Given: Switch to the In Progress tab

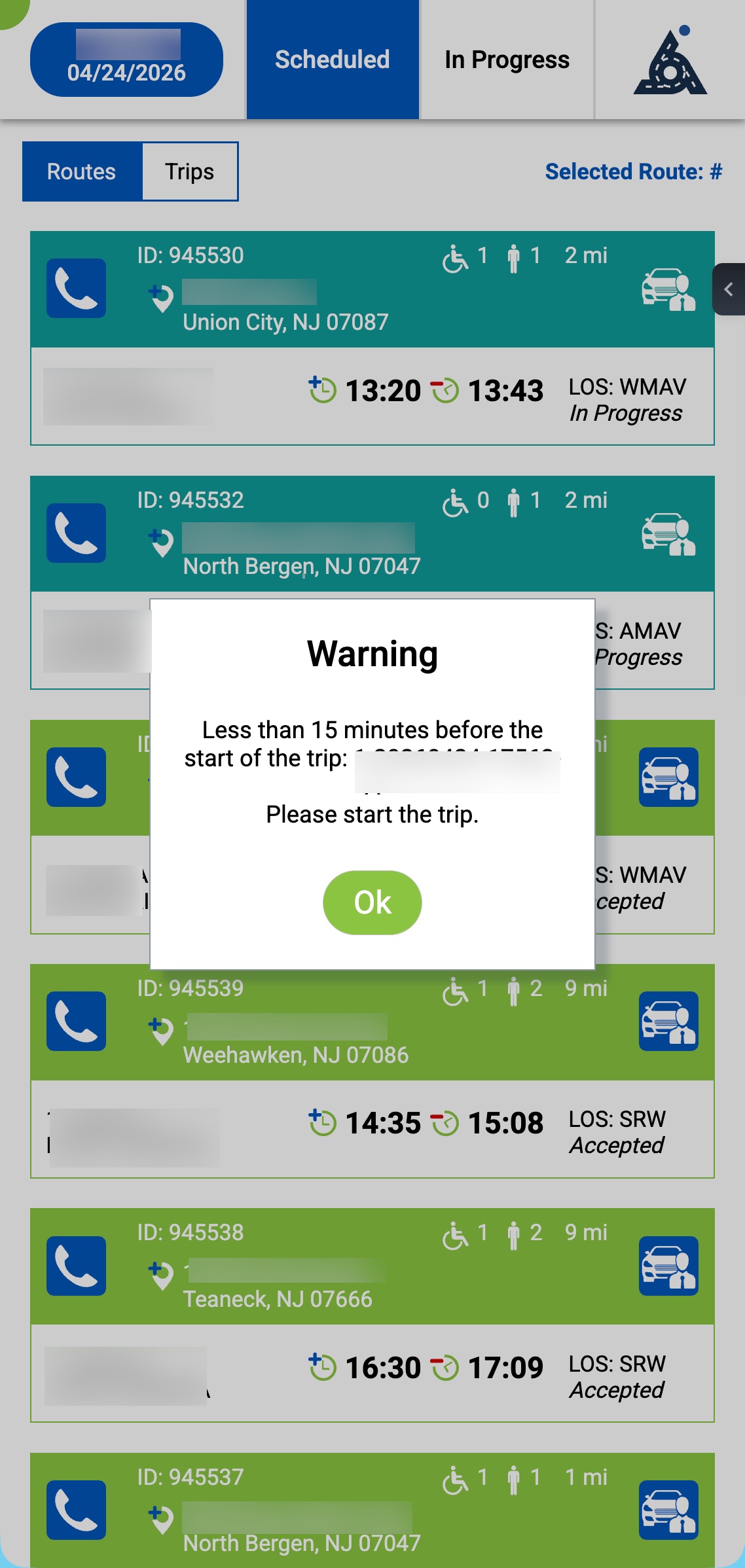Looking at the screenshot, I should click(x=506, y=60).
